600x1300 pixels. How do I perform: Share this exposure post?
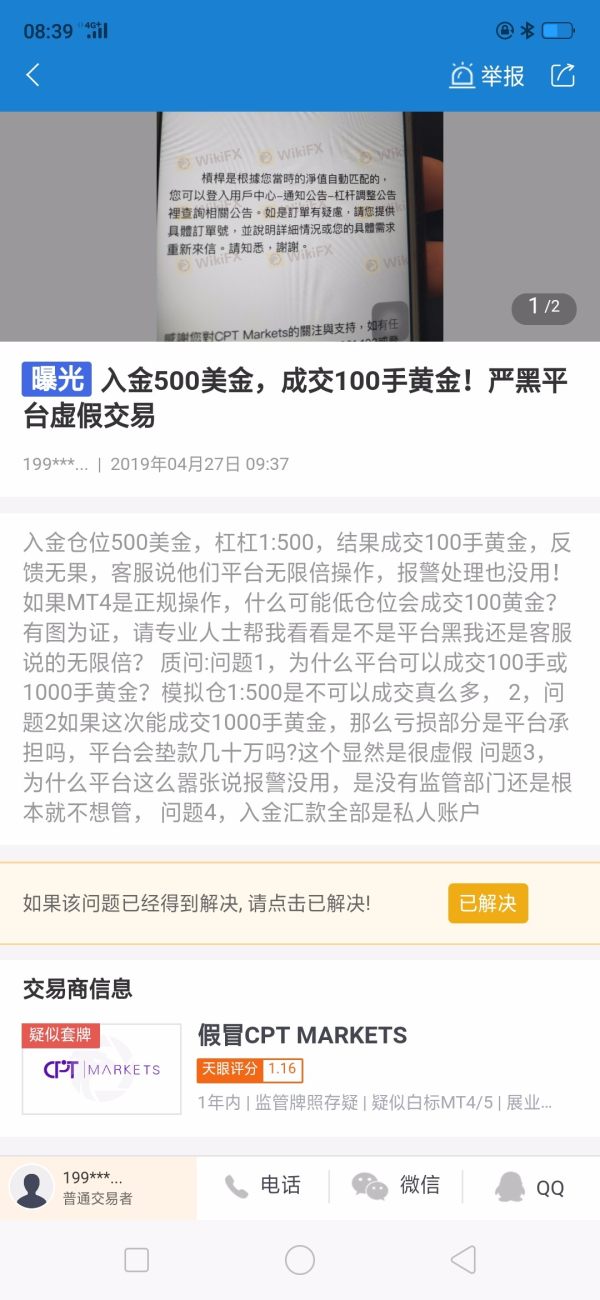pyautogui.click(x=563, y=75)
